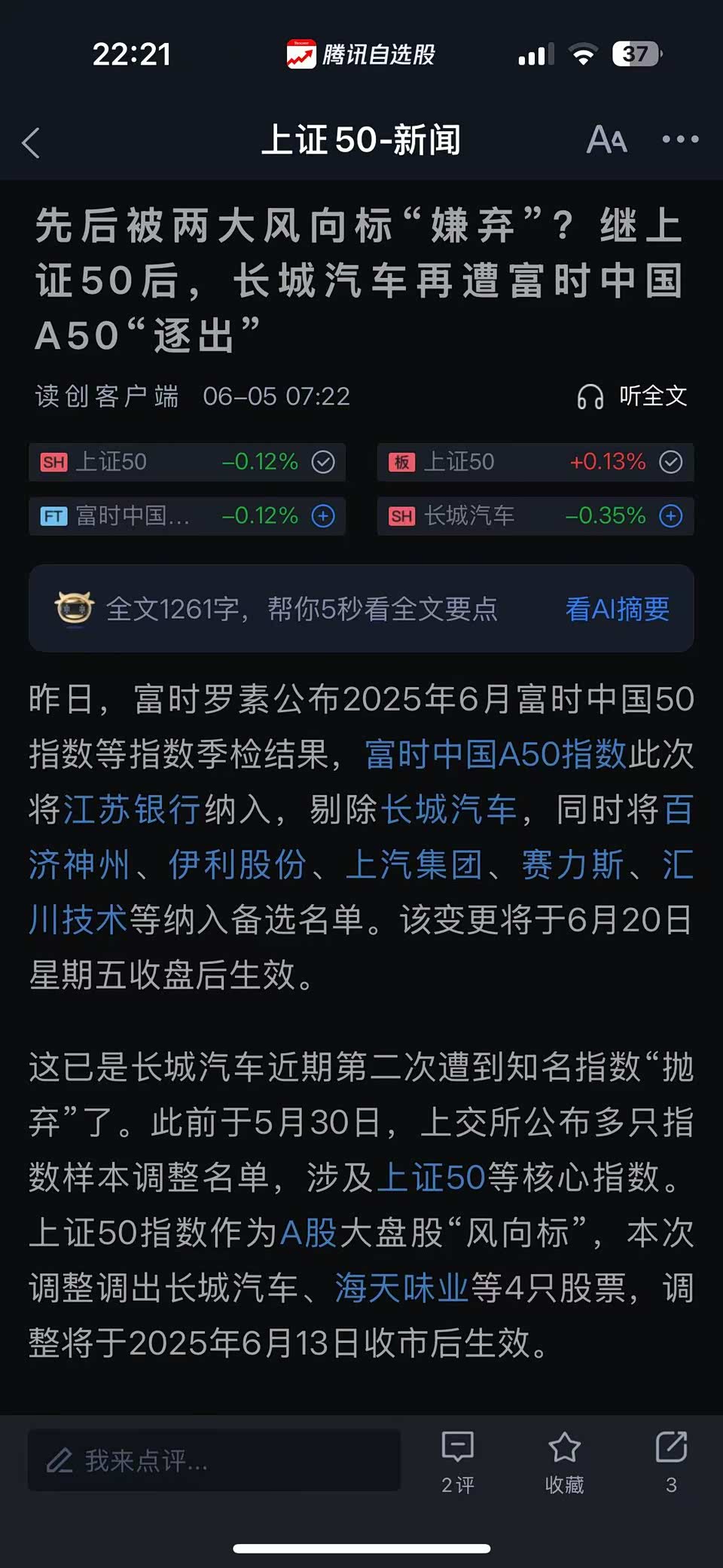Share this article
723x1568 pixels.
(x=670, y=1460)
